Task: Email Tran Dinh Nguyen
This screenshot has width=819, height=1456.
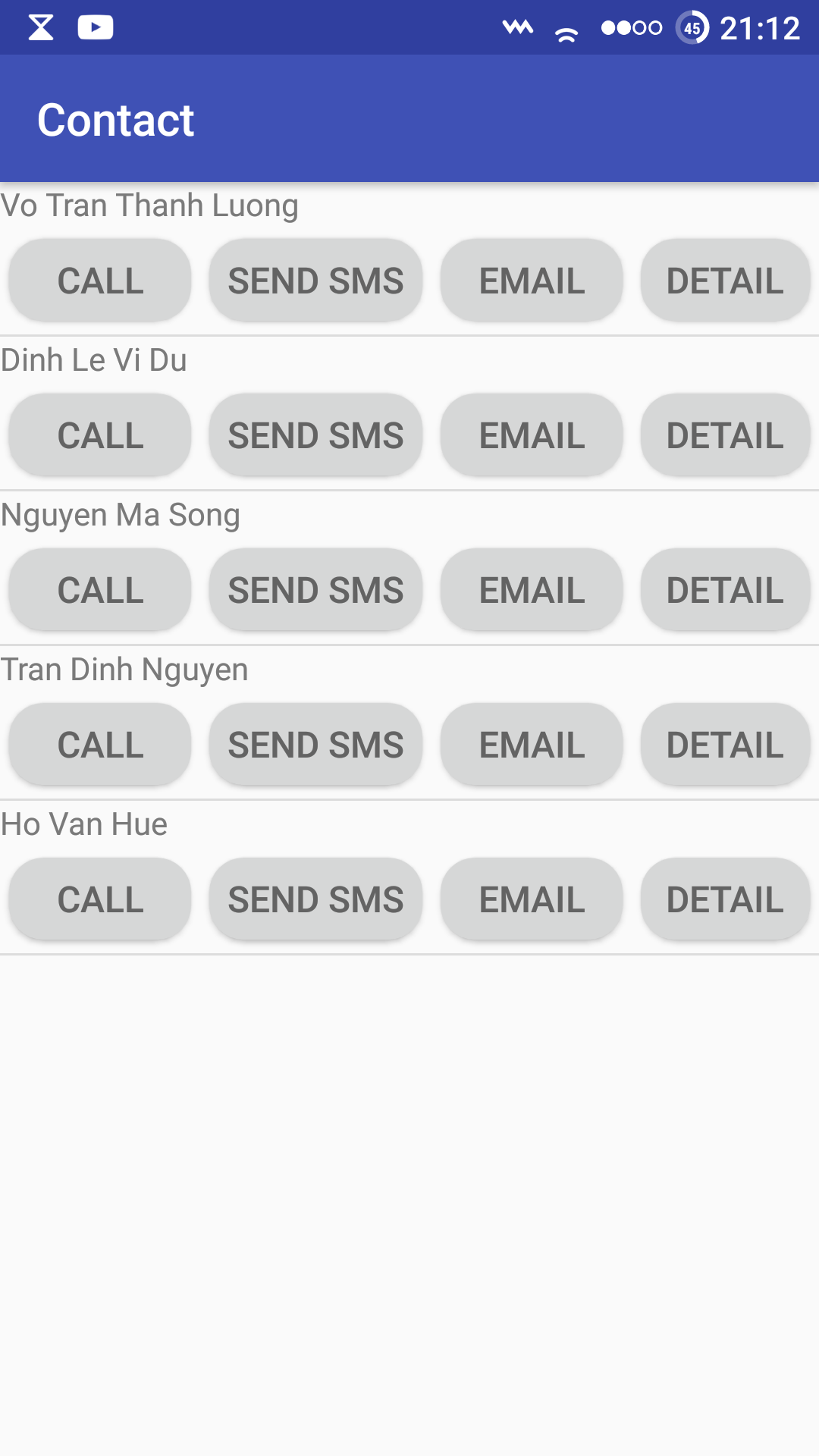Action: coord(532,745)
